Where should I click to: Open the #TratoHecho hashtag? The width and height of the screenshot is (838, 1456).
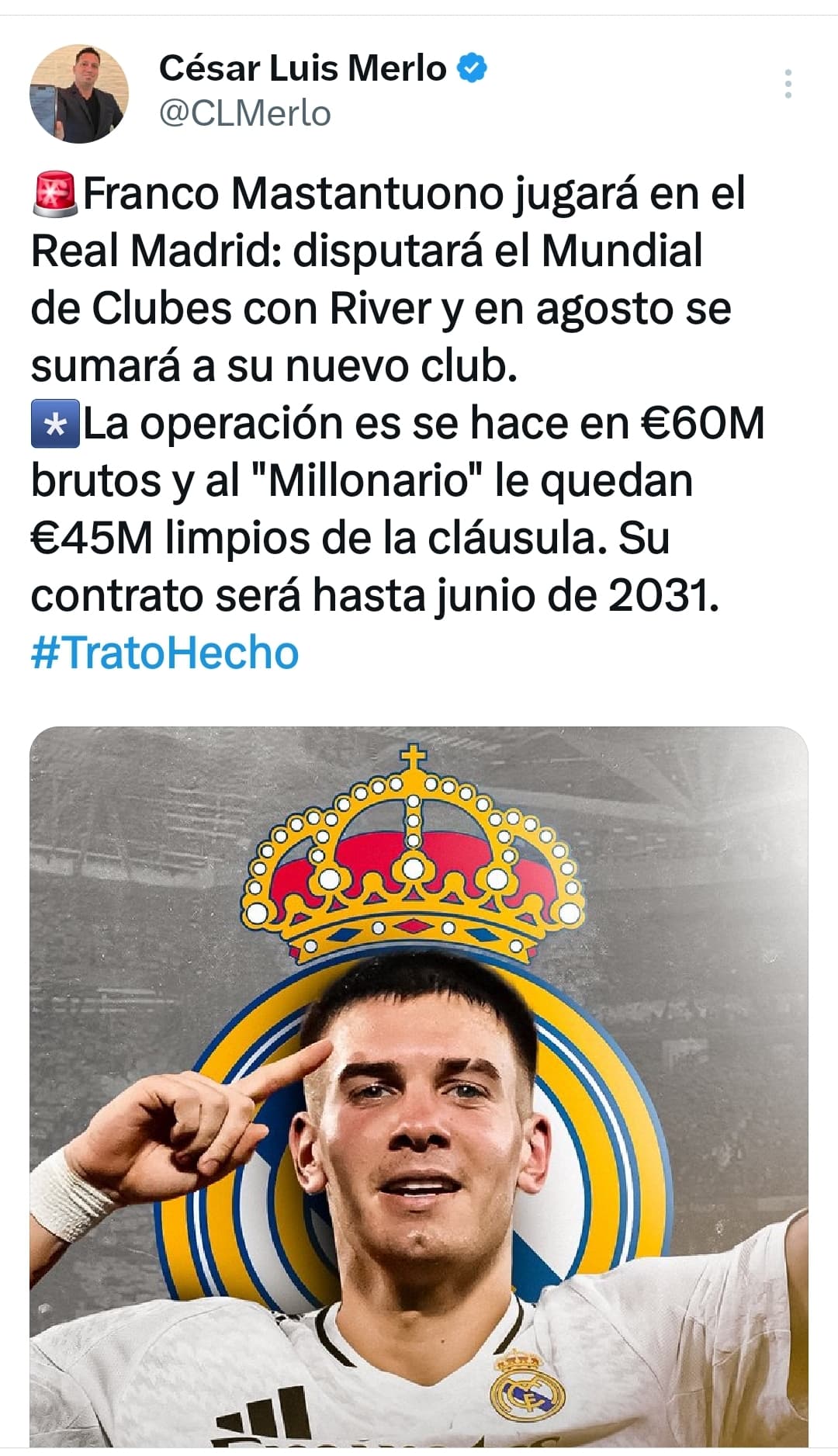(164, 653)
